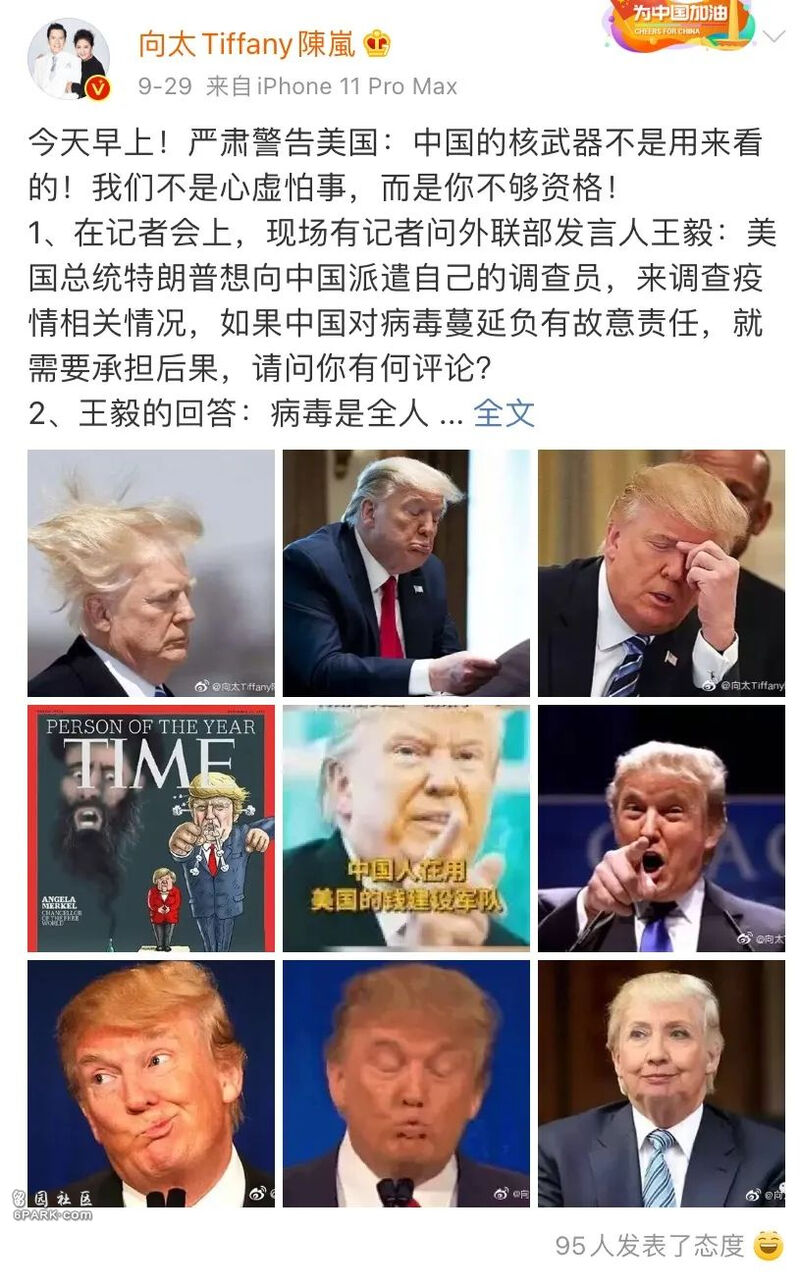View the 95人发表了态度 reactions
This screenshot has height=1286, width=800.
tap(650, 1245)
